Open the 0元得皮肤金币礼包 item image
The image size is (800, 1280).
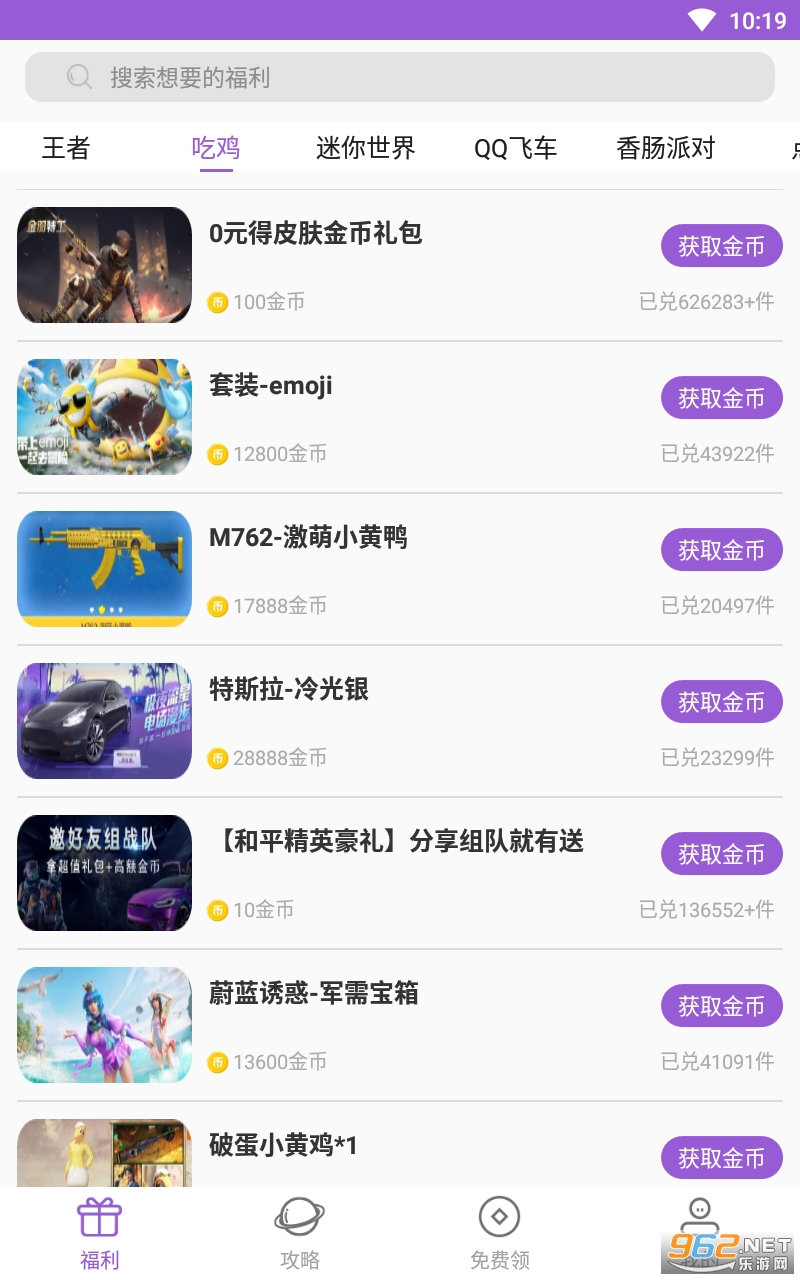[104, 265]
